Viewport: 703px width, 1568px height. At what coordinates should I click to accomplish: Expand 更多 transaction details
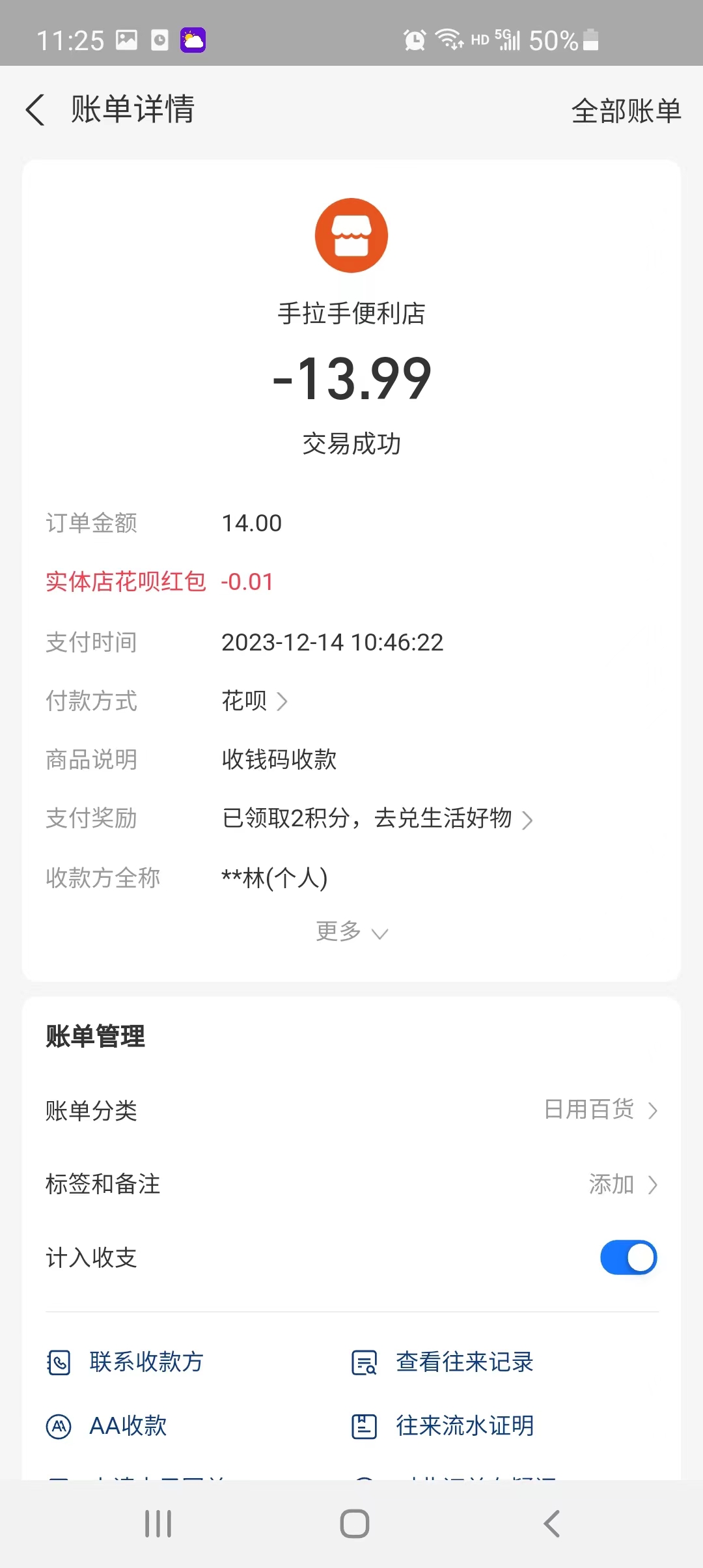click(x=351, y=932)
